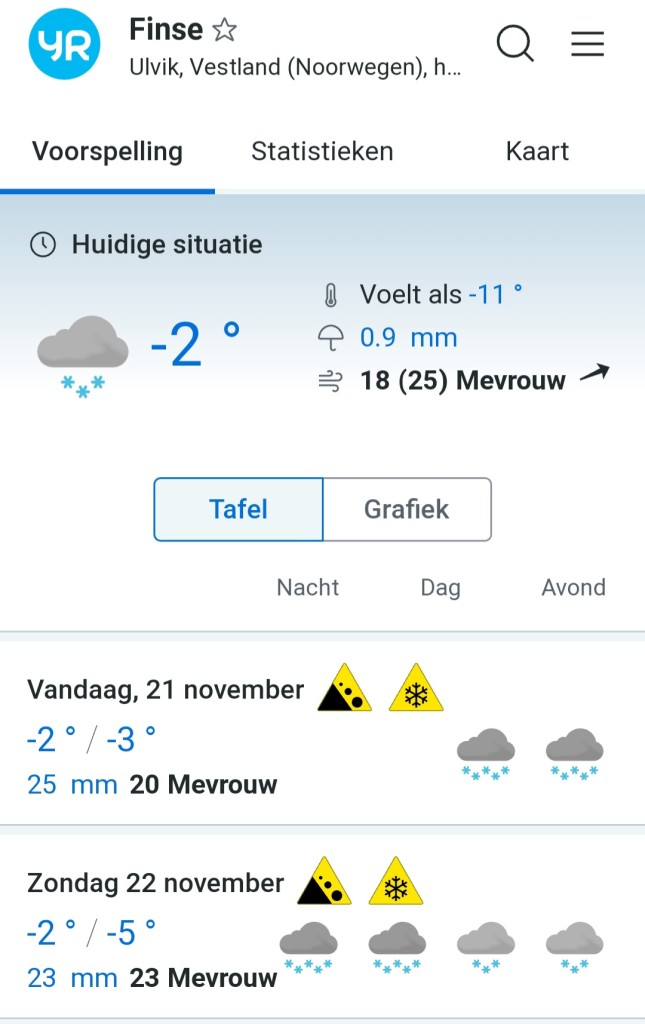Switch to the Grafiek view
This screenshot has width=645, height=1024.
[406, 509]
